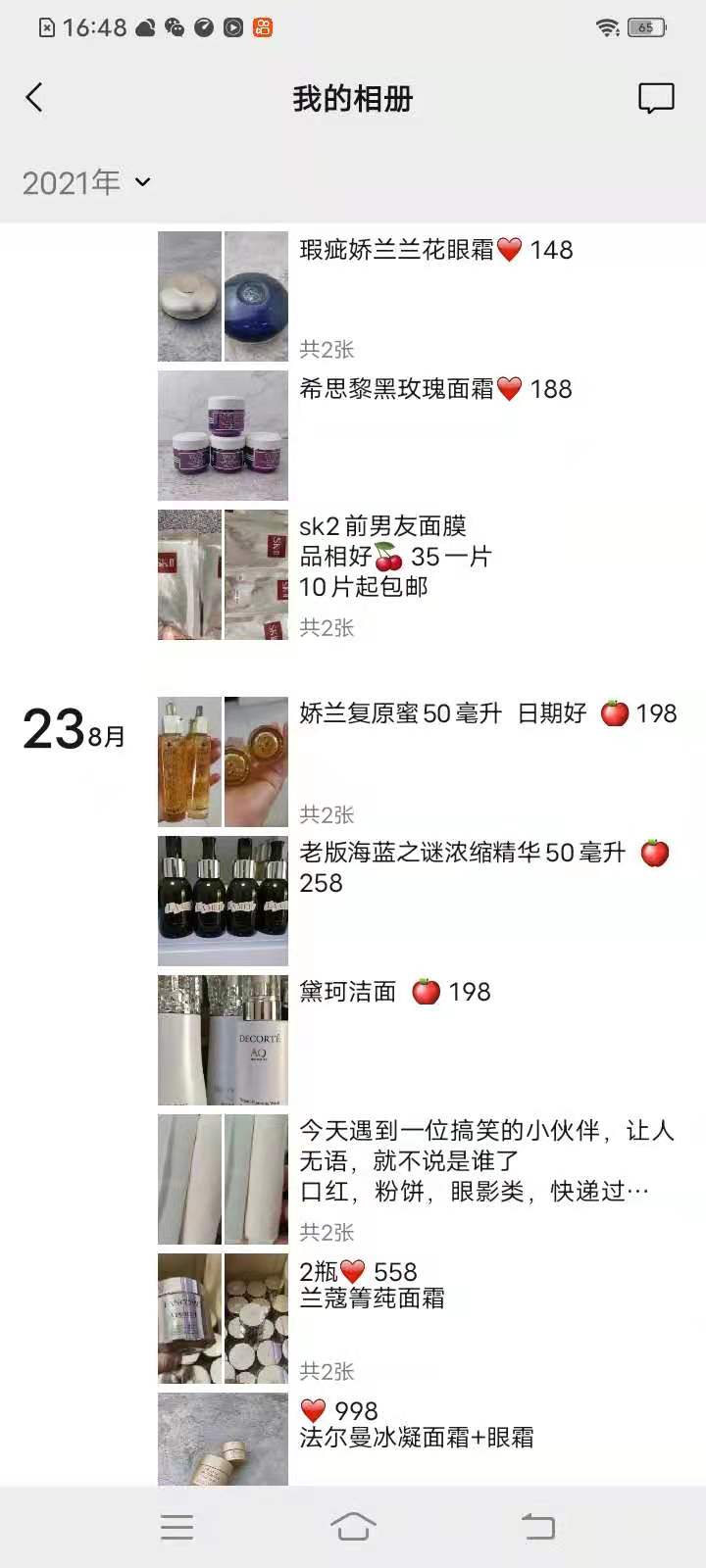Image resolution: width=706 pixels, height=1568 pixels.
Task: Tap the system back button in navigation bar
Action: point(537,1526)
